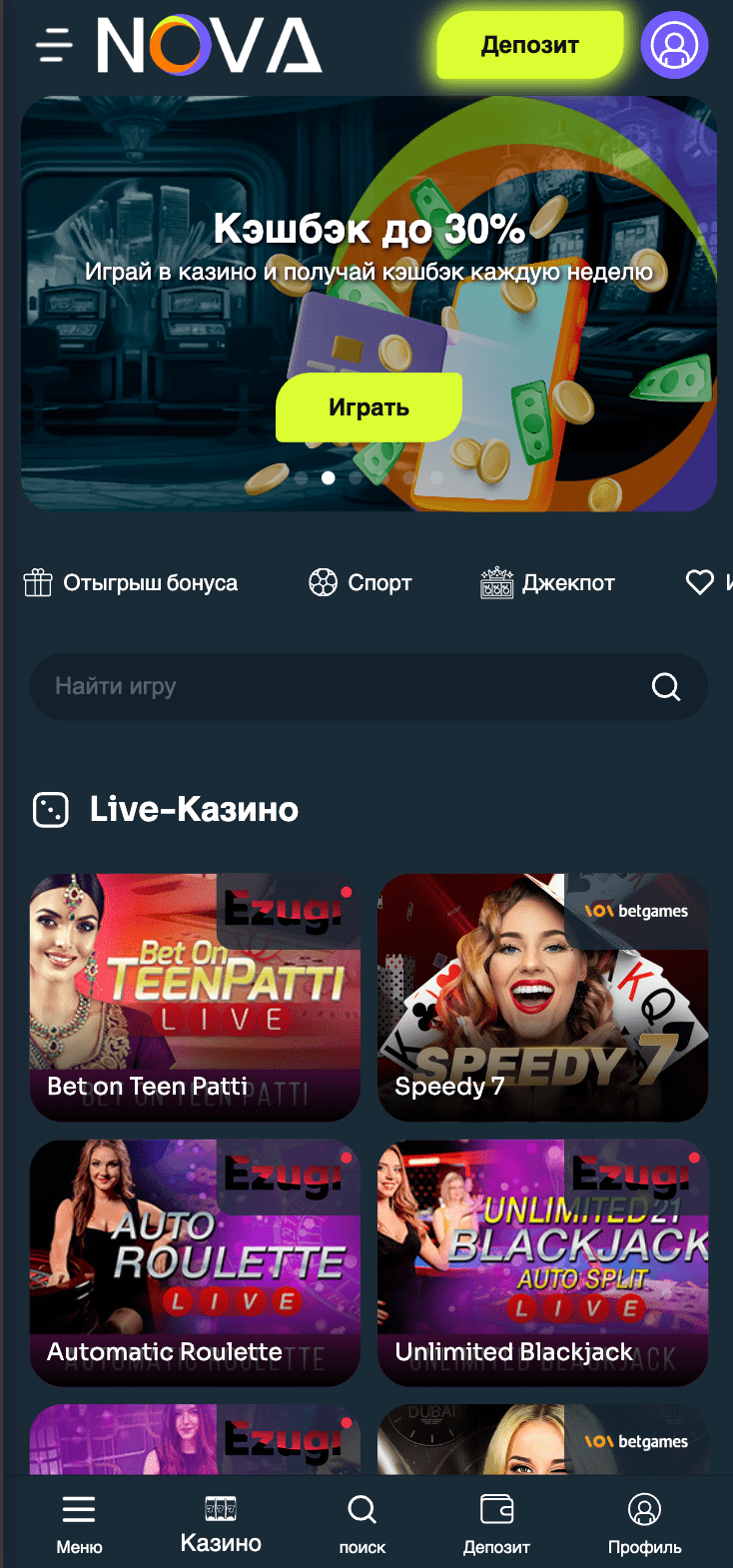Viewport: 733px width, 1568px height.
Task: Focus the Найти игру search field
Action: 340,686
